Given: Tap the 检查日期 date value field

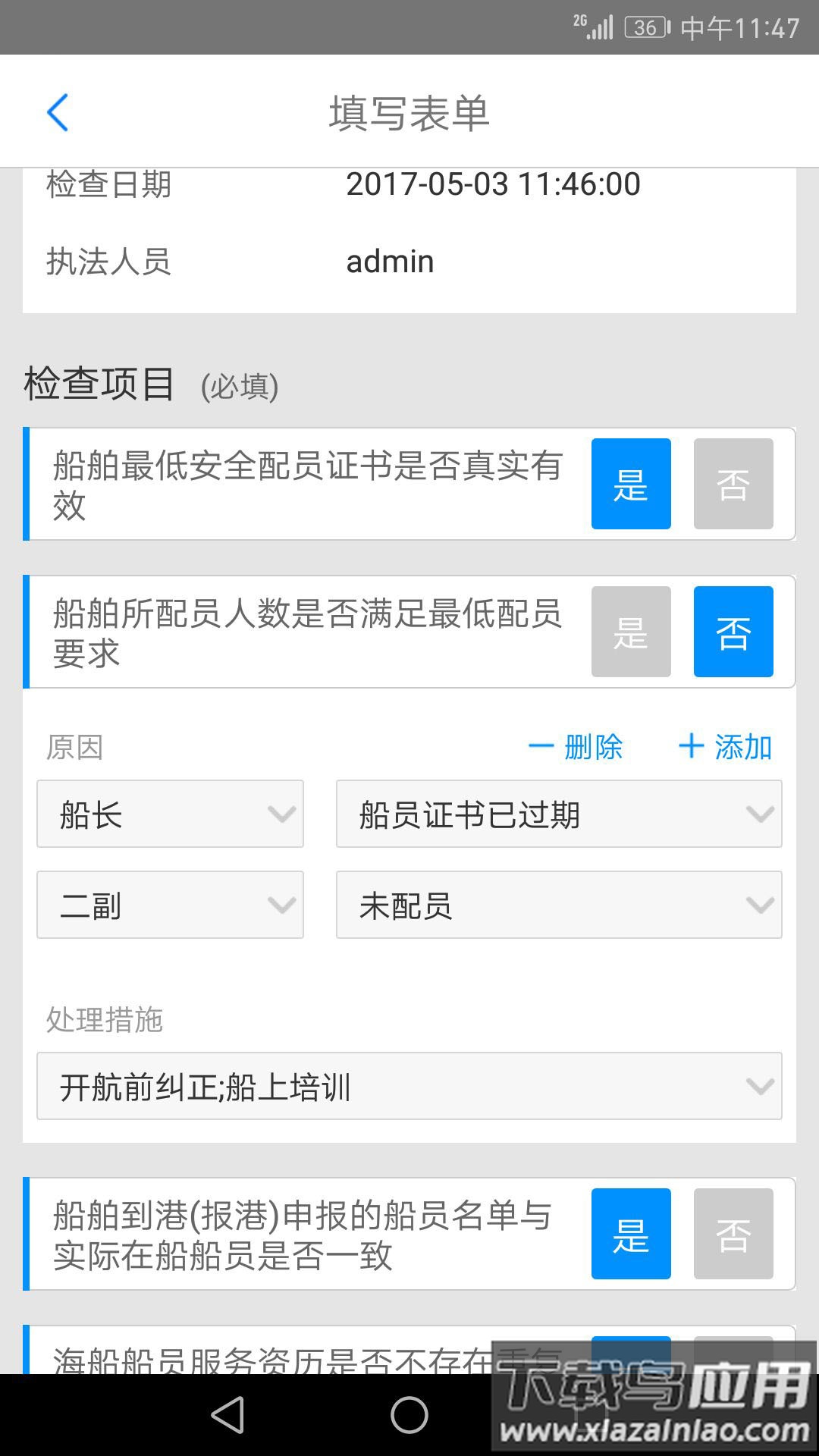Looking at the screenshot, I should pos(493,183).
